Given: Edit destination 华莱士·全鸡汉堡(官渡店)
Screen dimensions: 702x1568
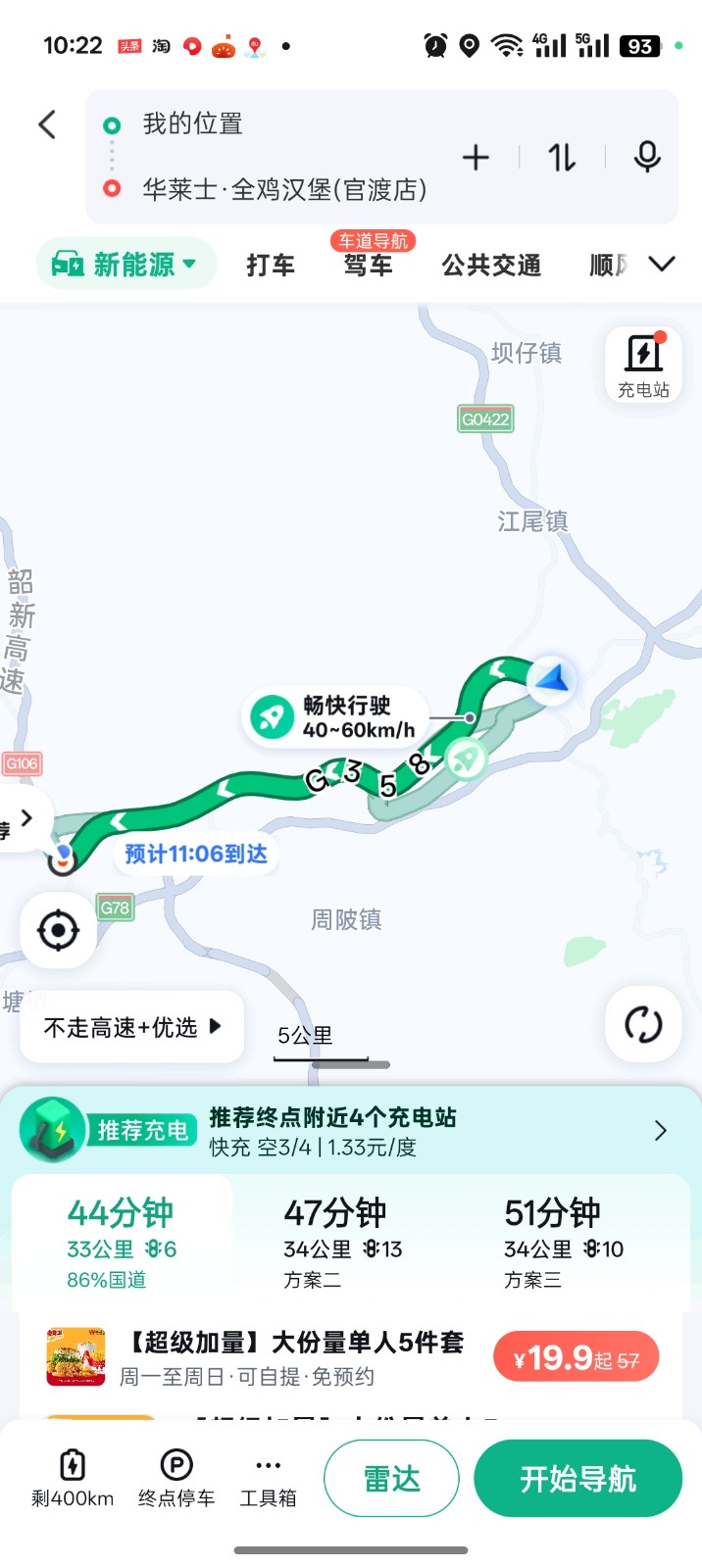Looking at the screenshot, I should [284, 189].
